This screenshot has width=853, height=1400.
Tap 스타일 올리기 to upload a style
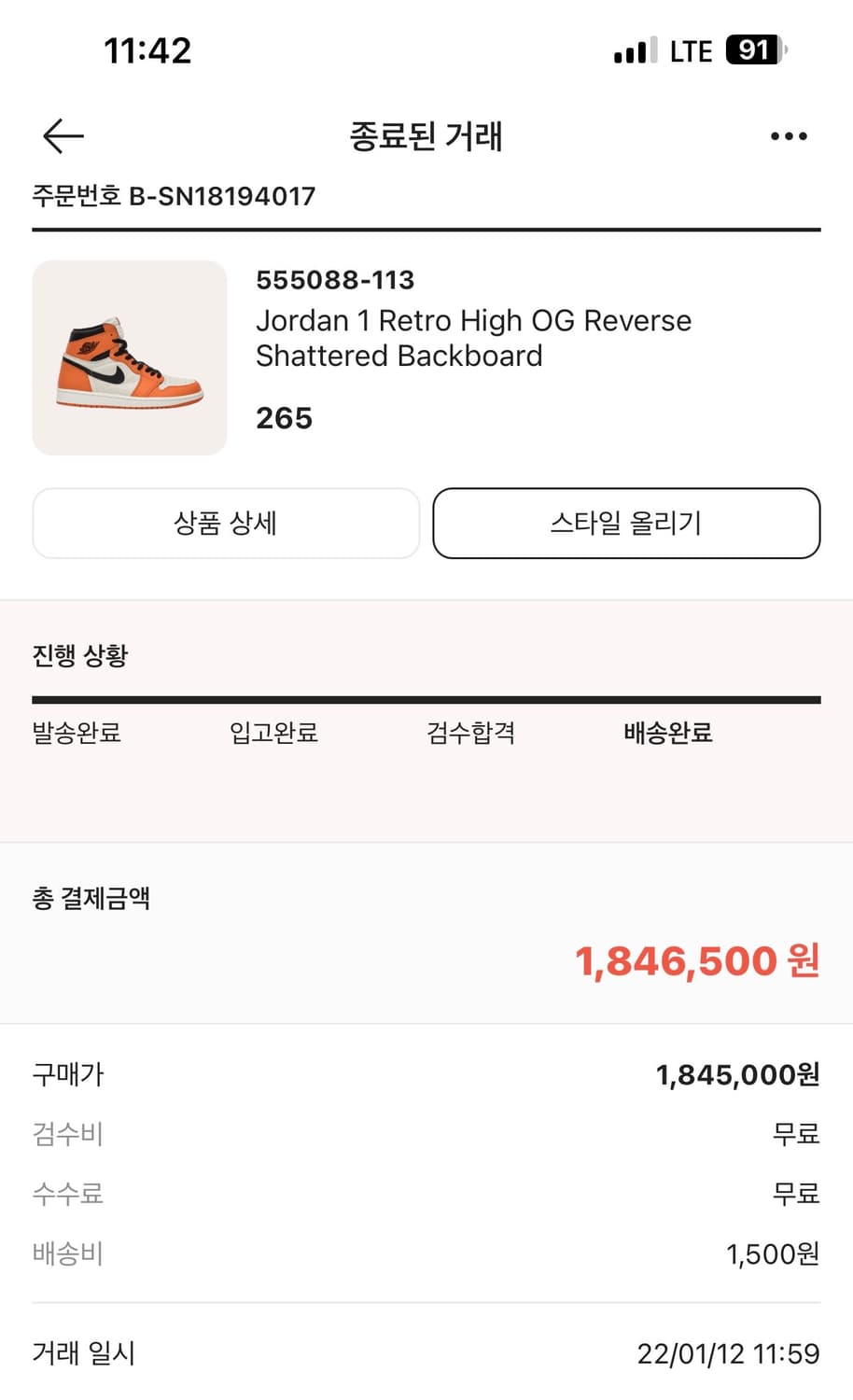point(625,524)
